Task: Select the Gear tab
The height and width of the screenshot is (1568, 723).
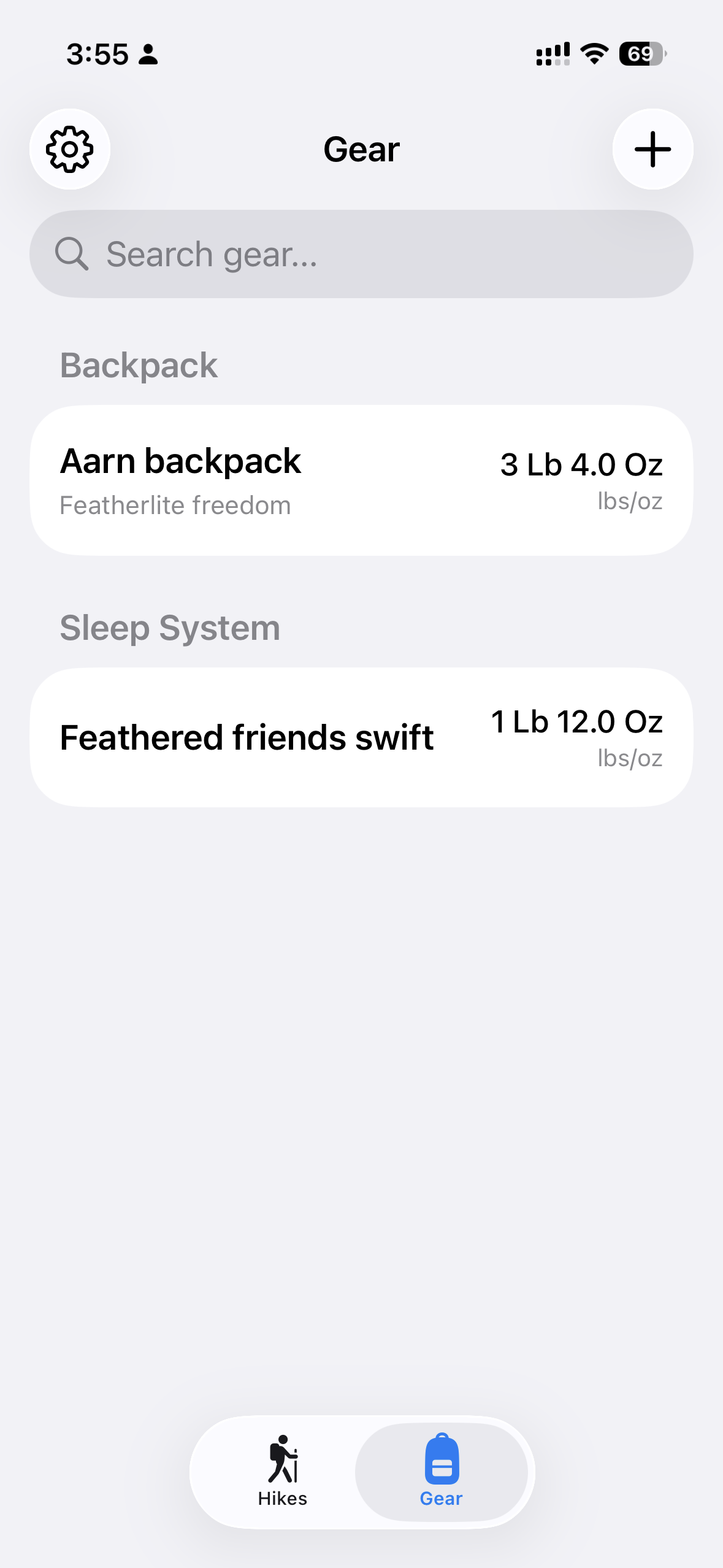Action: pos(441,1471)
